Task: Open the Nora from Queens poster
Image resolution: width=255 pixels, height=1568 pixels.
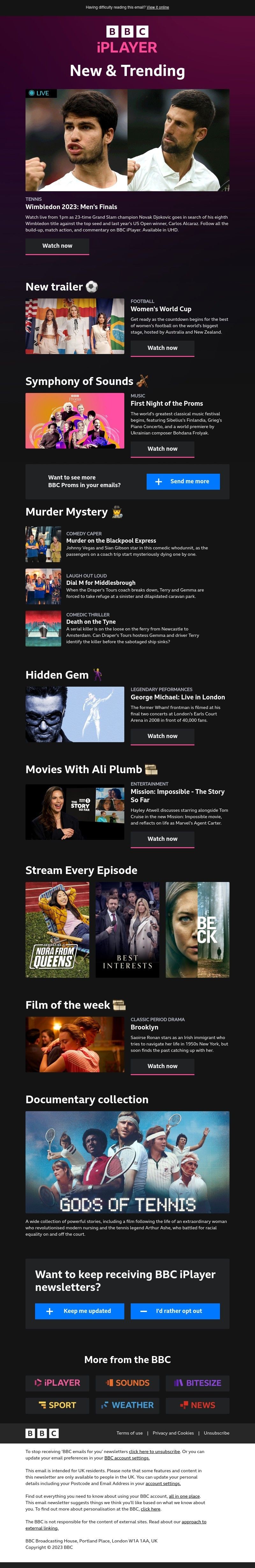Action: coord(57,930)
